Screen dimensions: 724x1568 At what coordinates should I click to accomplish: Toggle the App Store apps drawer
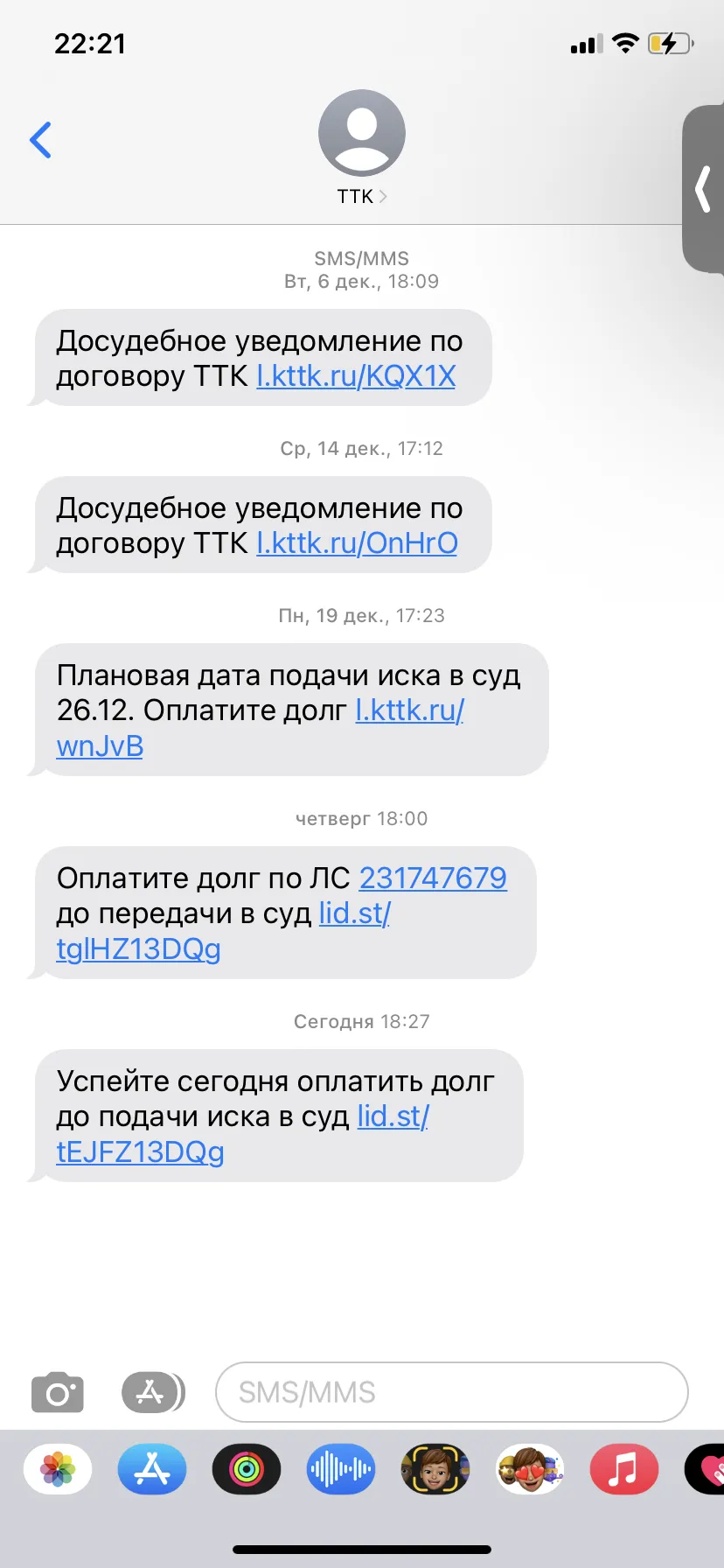point(153,1392)
